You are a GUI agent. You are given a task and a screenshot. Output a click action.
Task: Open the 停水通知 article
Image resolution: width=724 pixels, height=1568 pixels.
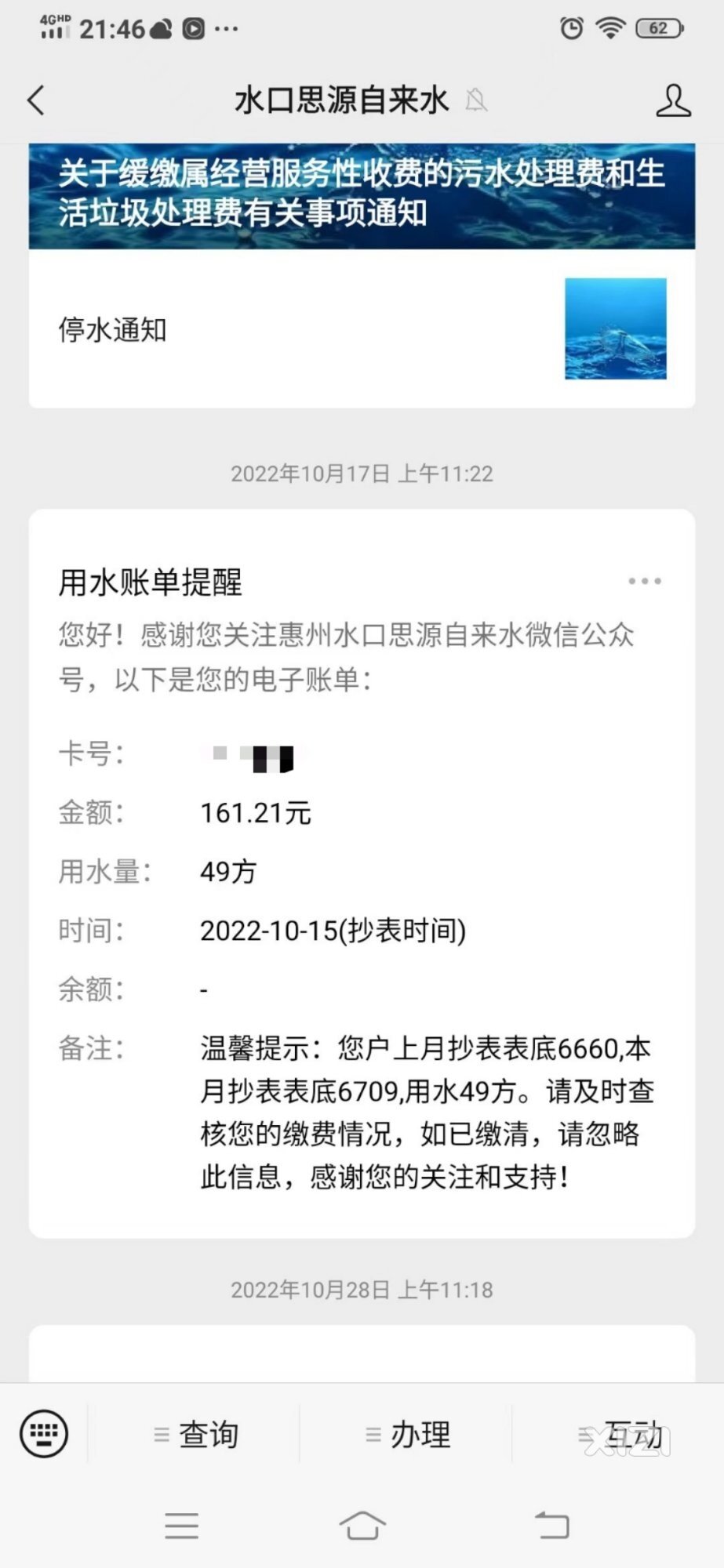362,329
